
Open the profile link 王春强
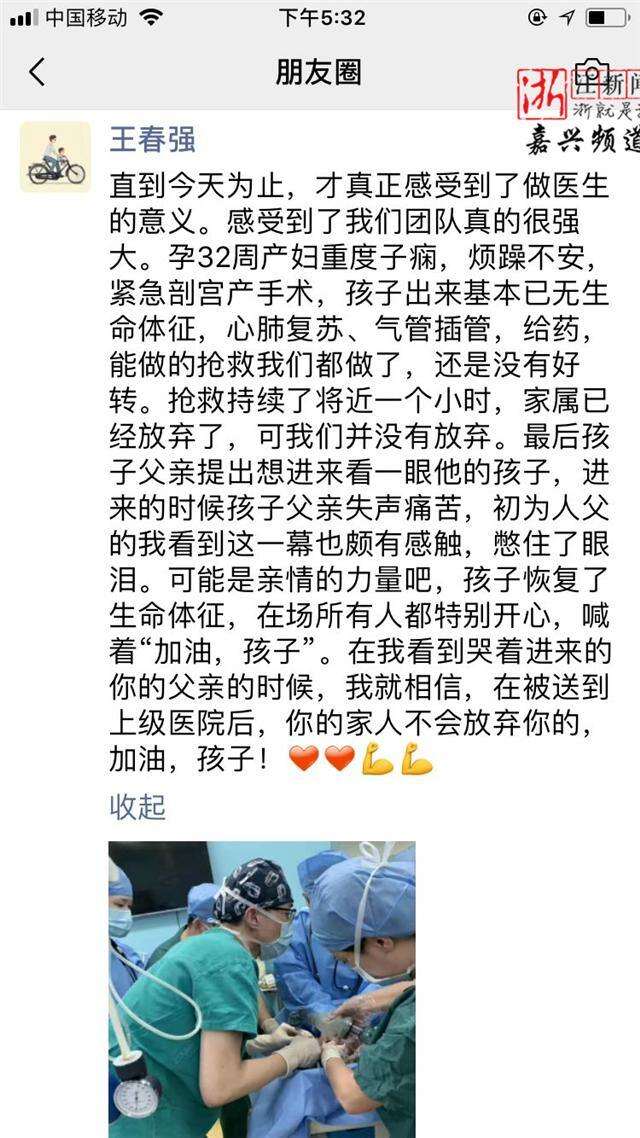[152, 139]
